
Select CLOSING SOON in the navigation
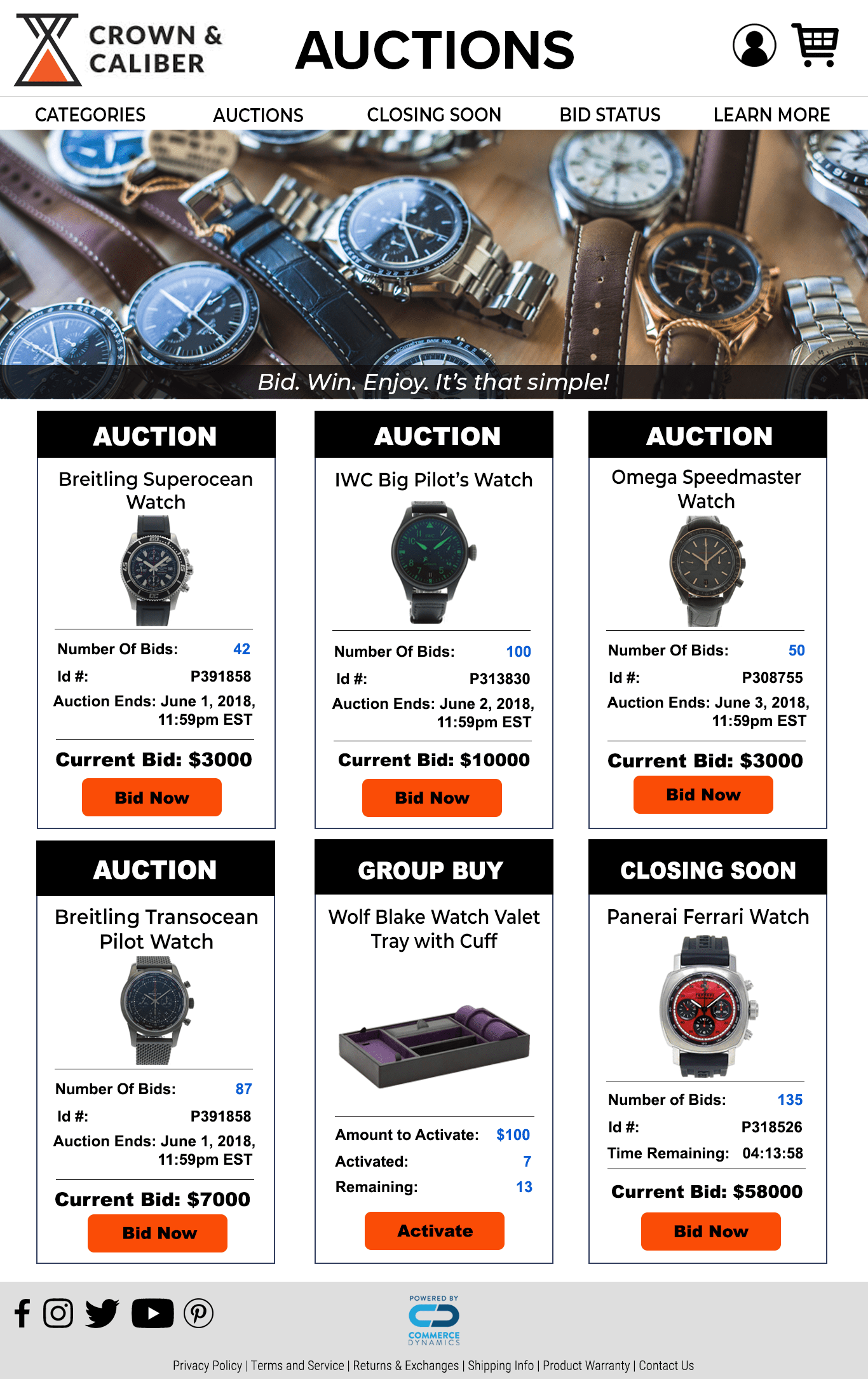pos(434,115)
